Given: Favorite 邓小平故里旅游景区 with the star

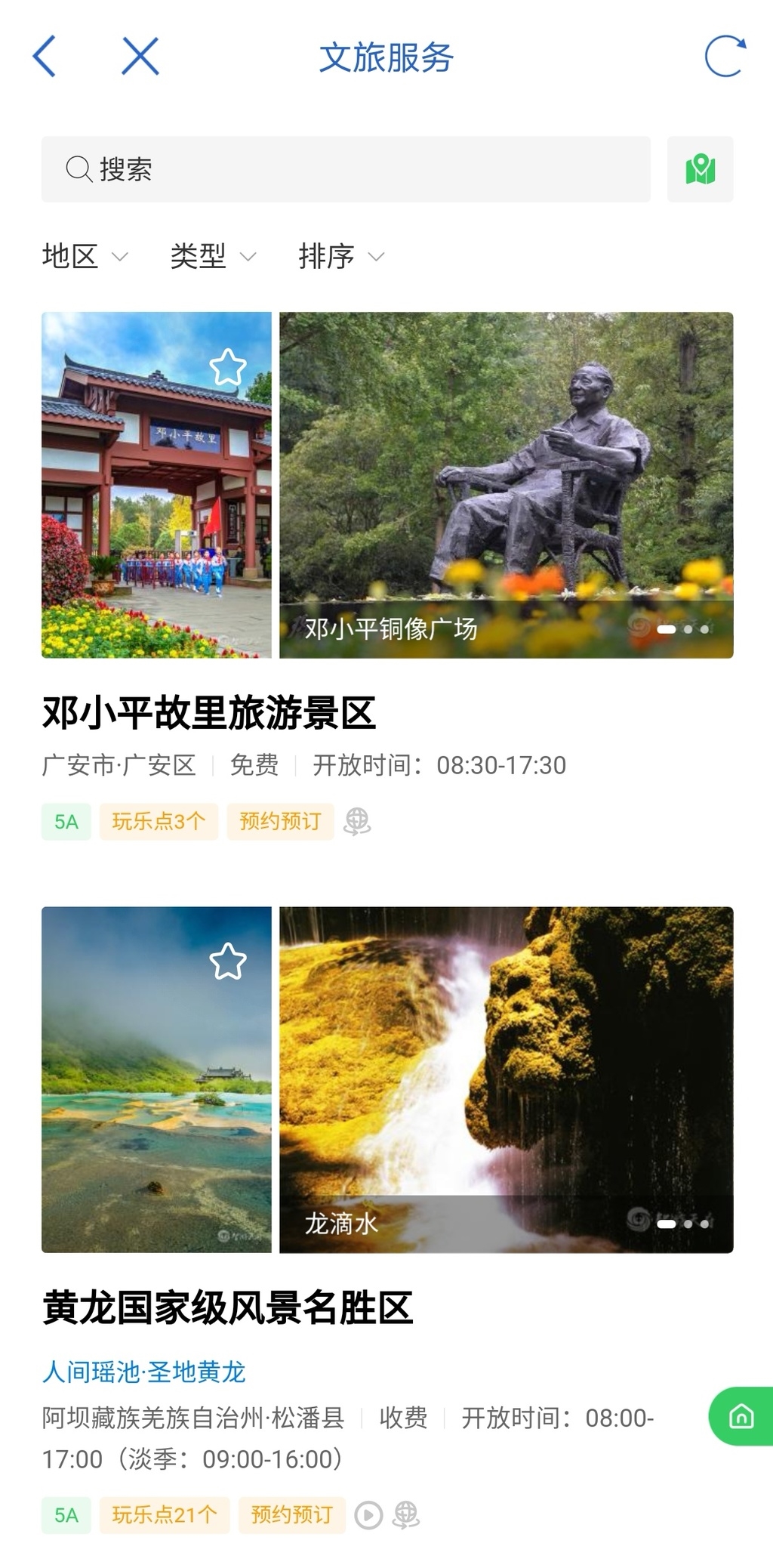Looking at the screenshot, I should [x=227, y=368].
